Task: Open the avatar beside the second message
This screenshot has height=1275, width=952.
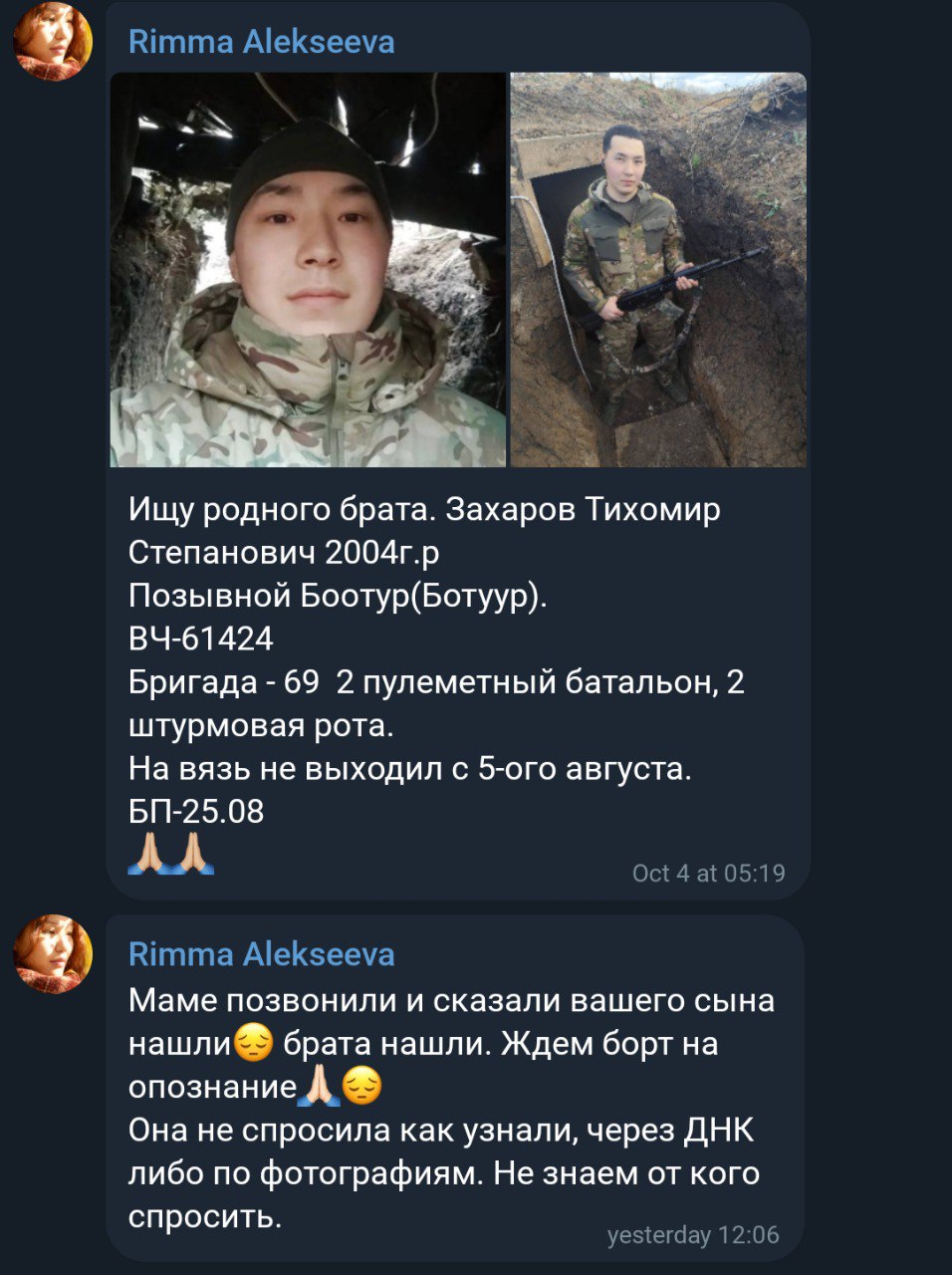Action: [52, 954]
